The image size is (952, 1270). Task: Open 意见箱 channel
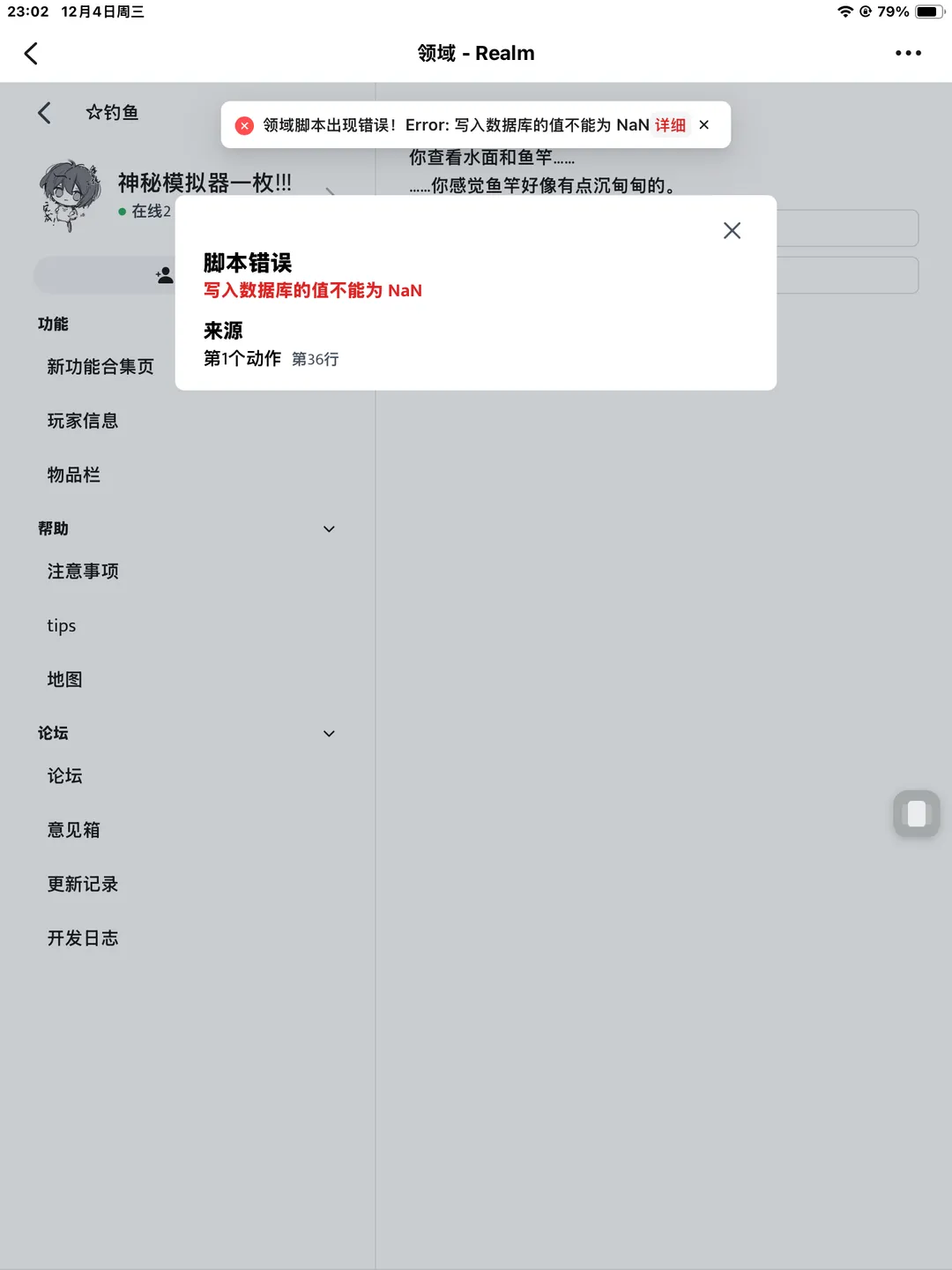[74, 830]
